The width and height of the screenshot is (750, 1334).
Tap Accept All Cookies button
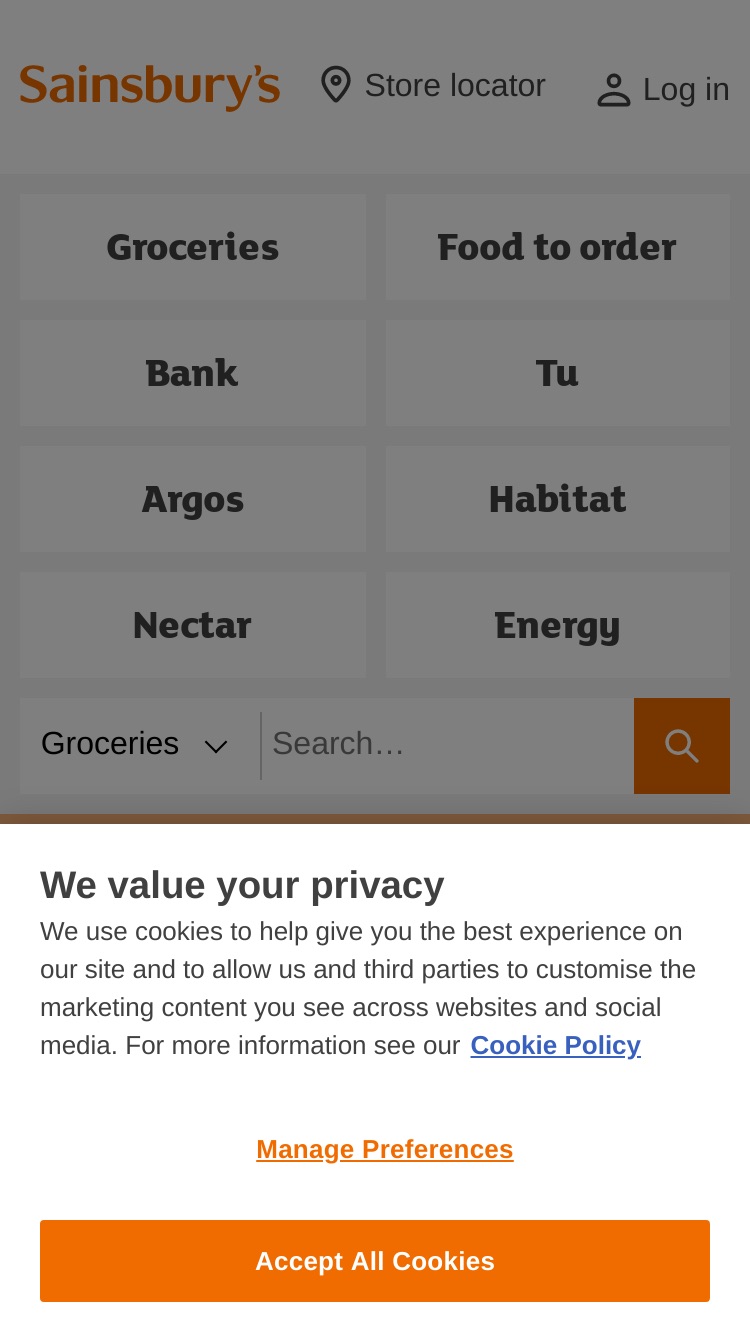[375, 1261]
